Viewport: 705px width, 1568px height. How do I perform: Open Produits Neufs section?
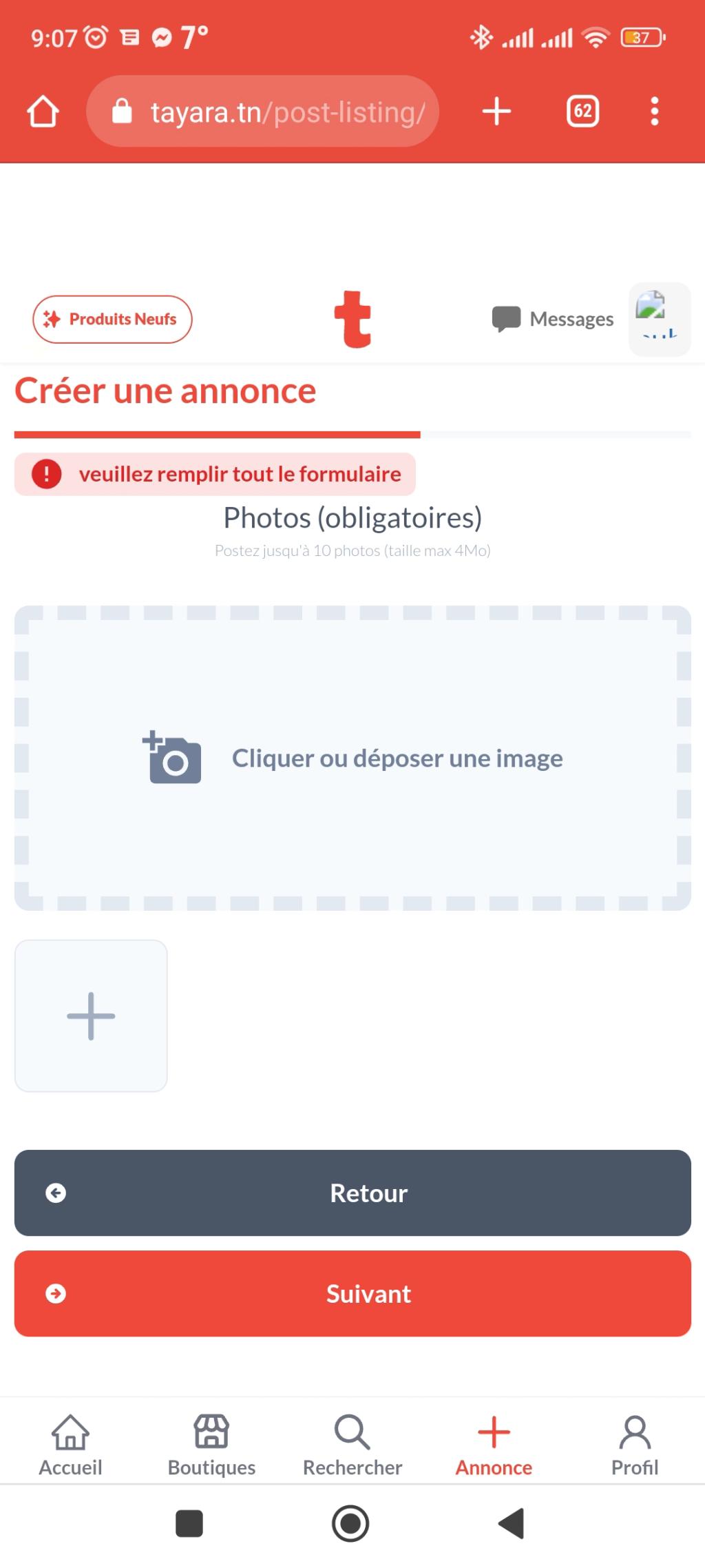[x=112, y=319]
